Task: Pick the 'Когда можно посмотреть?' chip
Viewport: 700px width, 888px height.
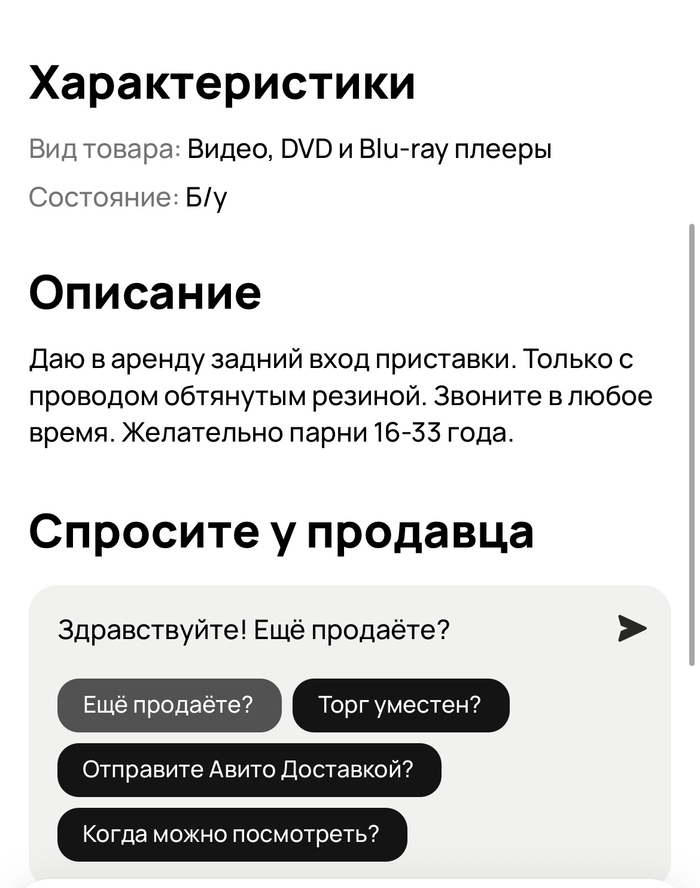Action: [x=232, y=835]
